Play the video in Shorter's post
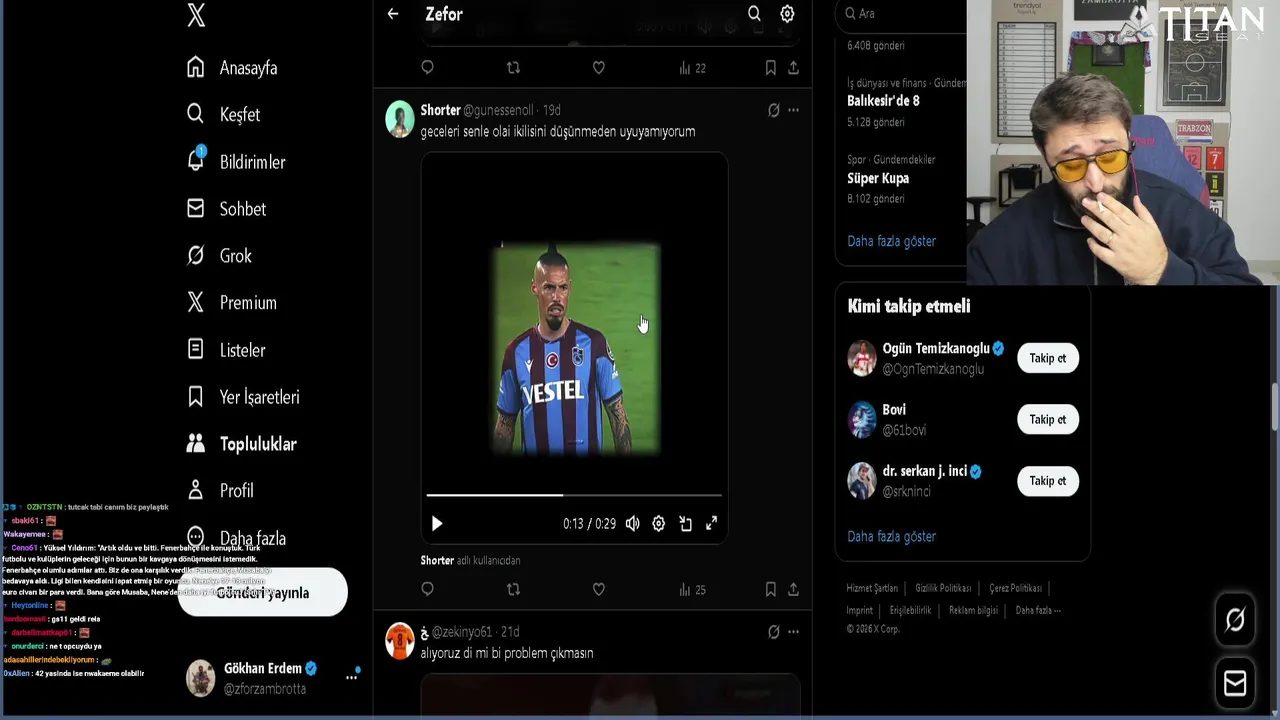 tap(437, 523)
